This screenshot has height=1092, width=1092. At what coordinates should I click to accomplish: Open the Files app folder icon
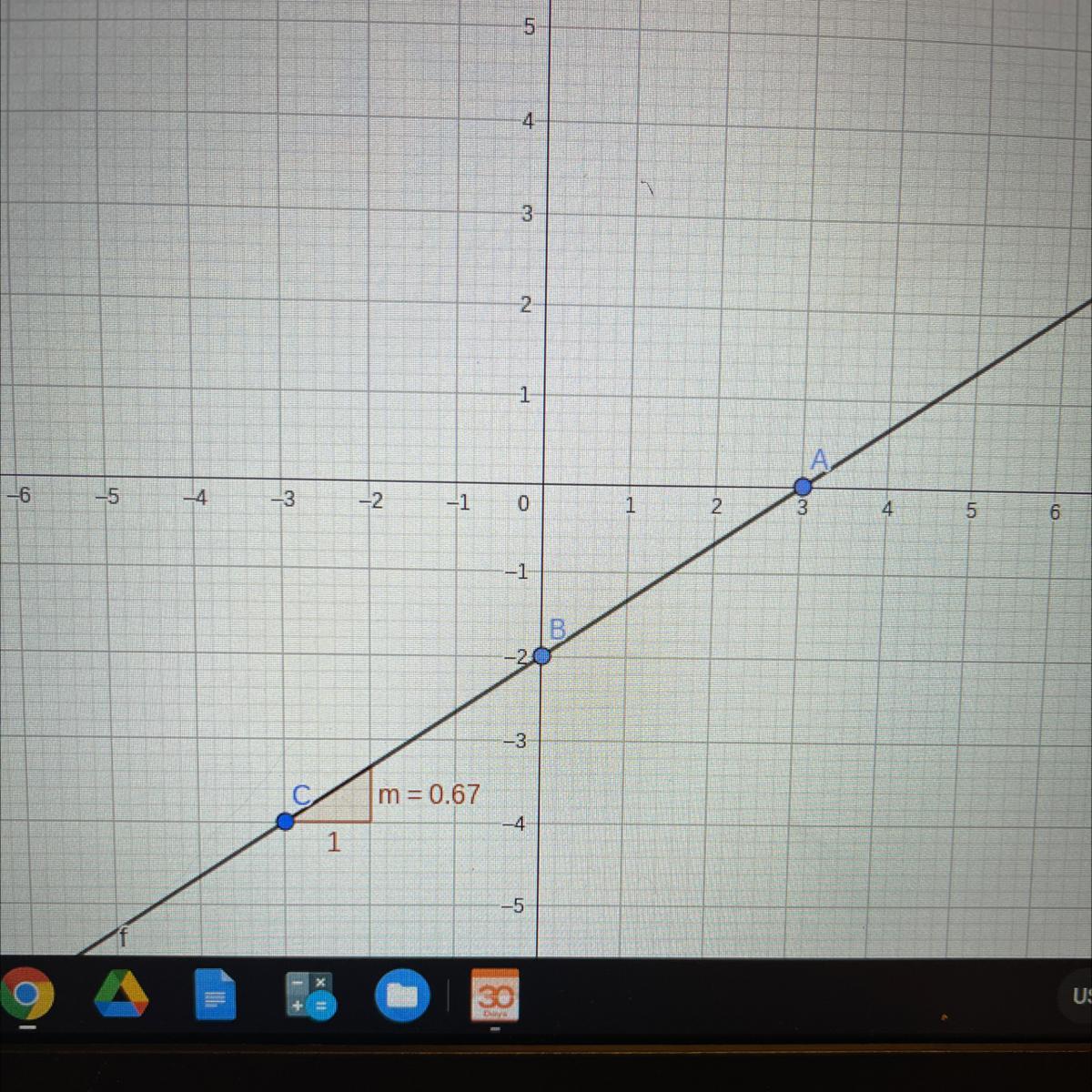pos(403,996)
